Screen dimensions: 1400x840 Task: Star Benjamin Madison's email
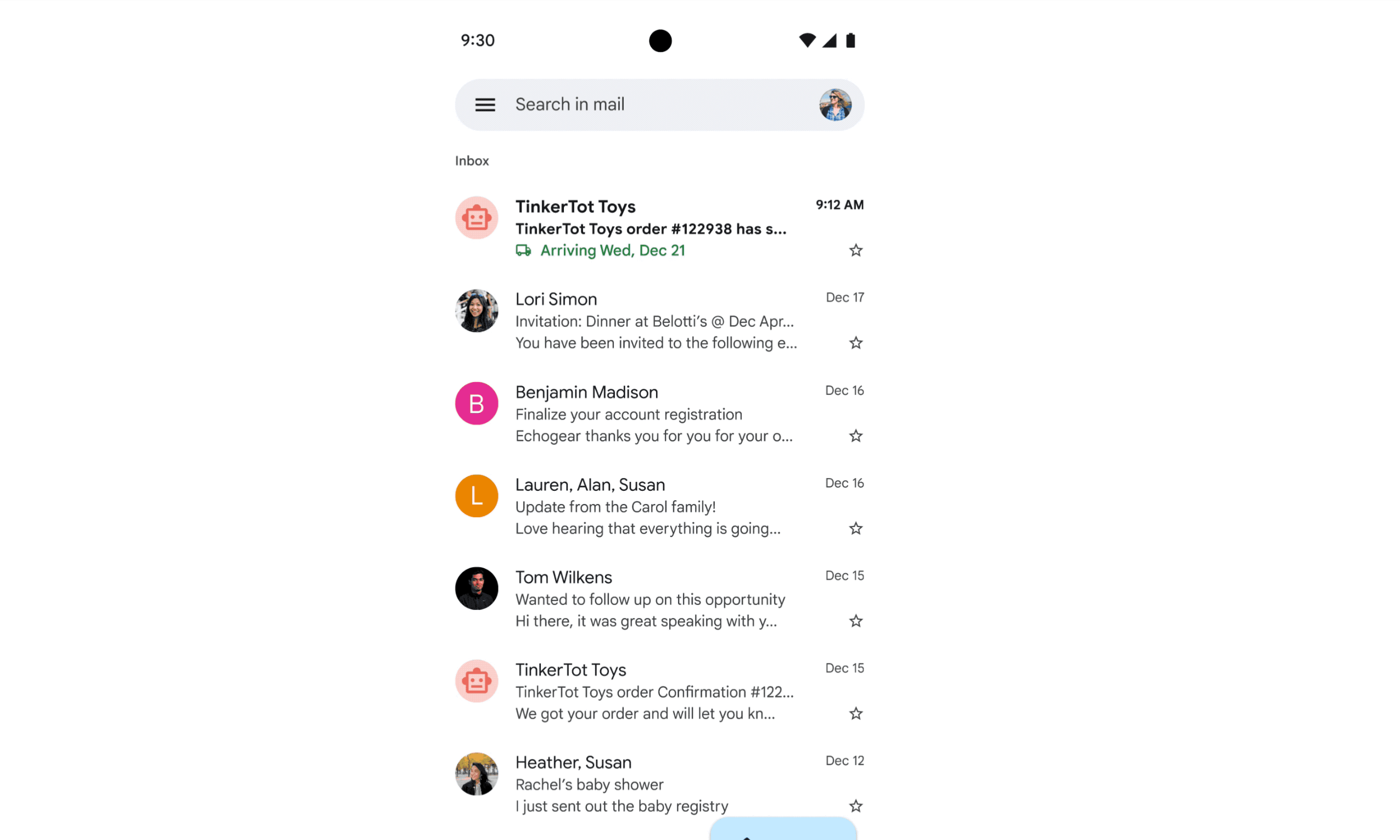855,436
